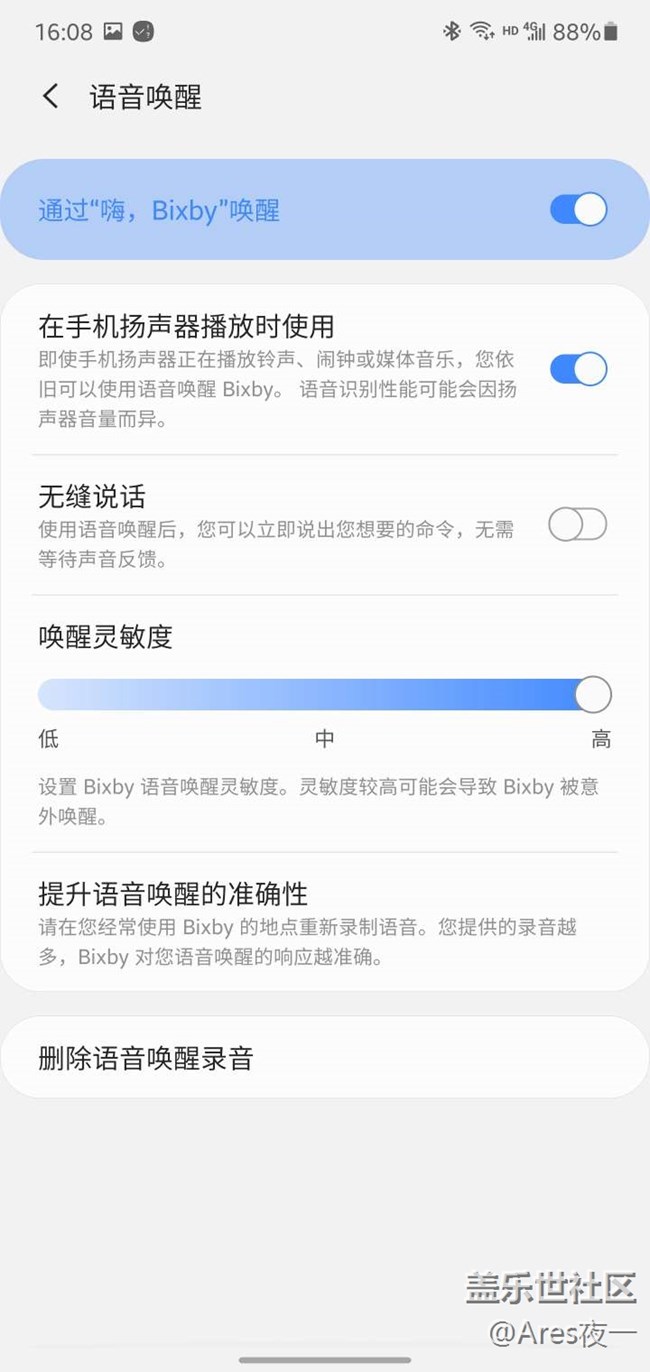This screenshot has height=1372, width=650.
Task: Turn off the 通过“嗨，Bixby”唤醒 switch
Action: click(x=578, y=210)
